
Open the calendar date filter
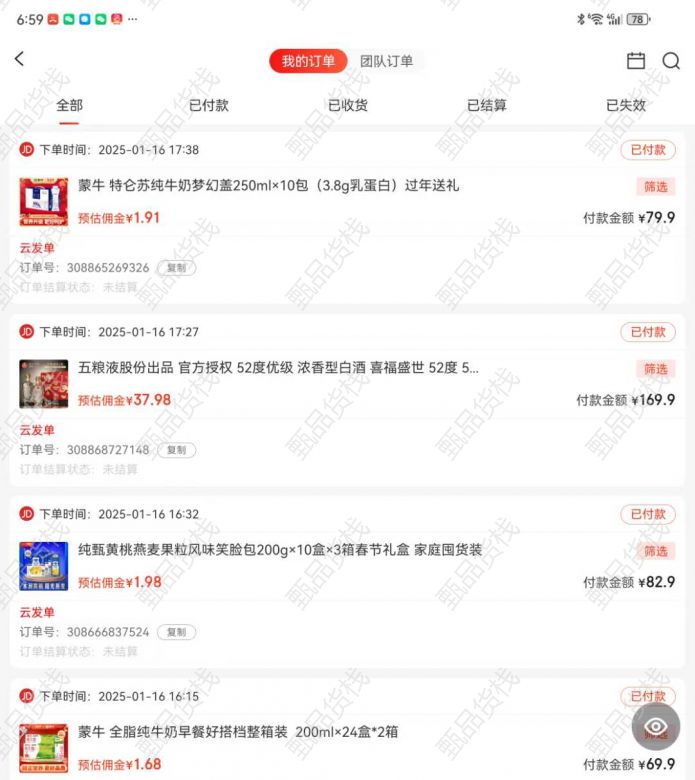(x=636, y=61)
